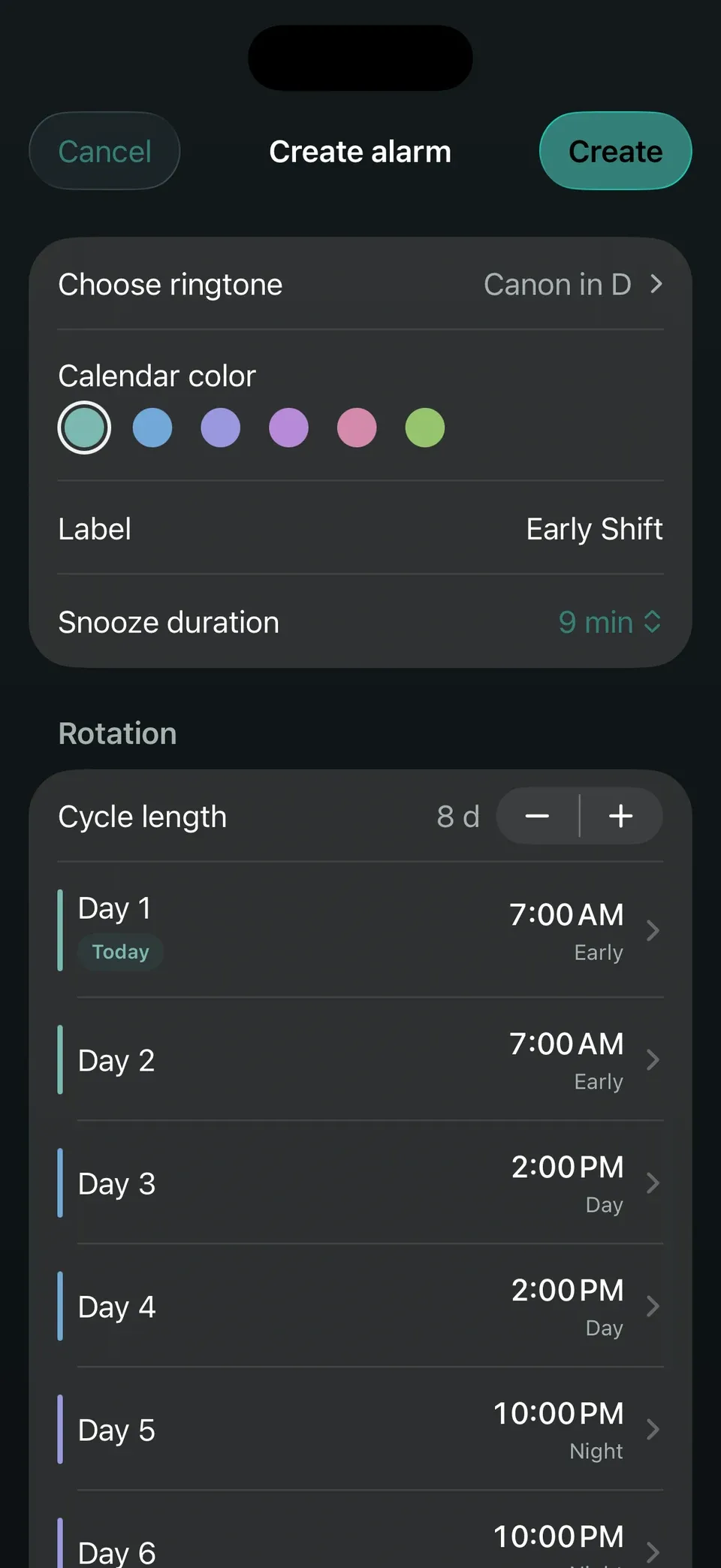The height and width of the screenshot is (1568, 721).
Task: Choose the purple calendar color
Action: [x=289, y=428]
